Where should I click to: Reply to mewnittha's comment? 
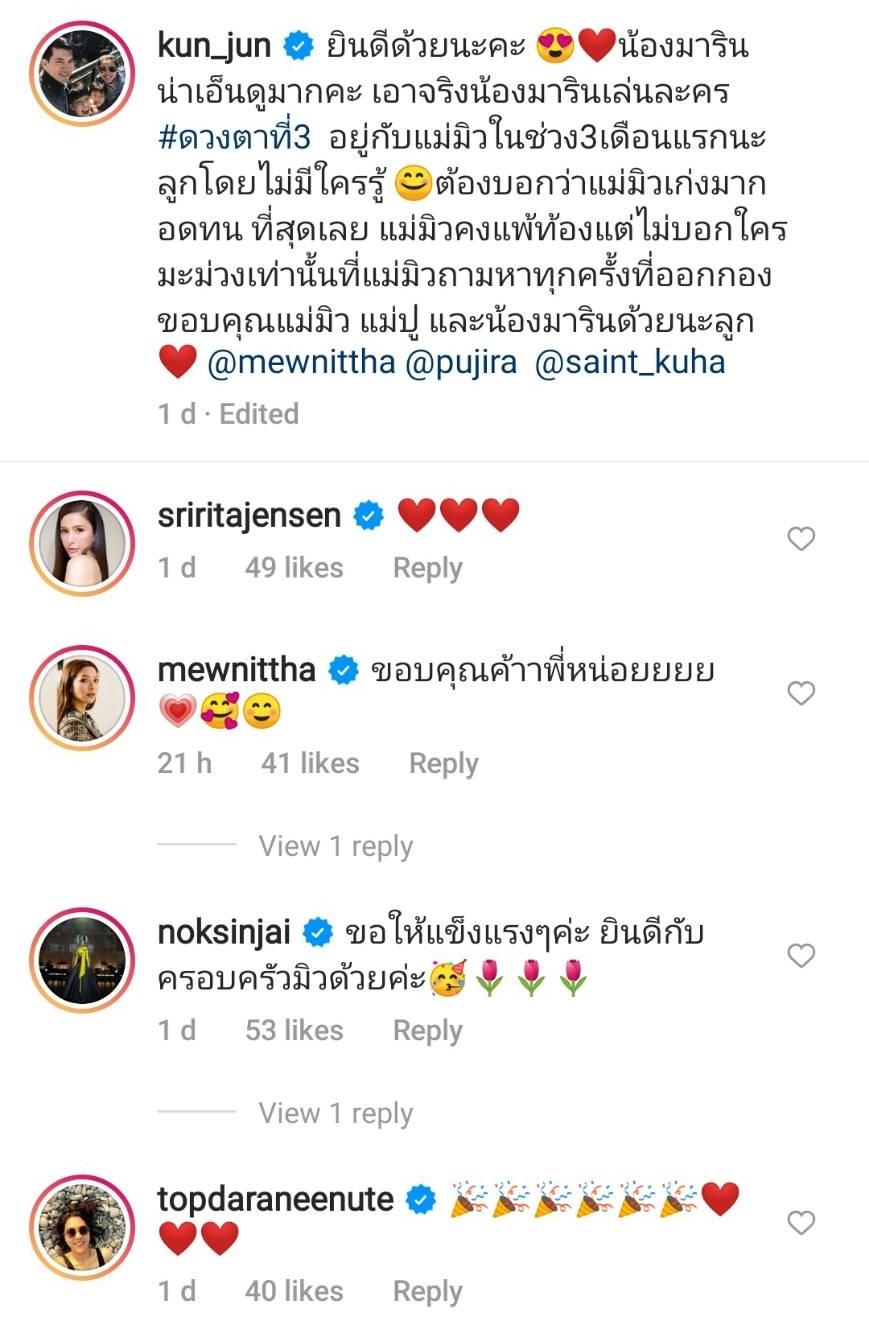[443, 764]
